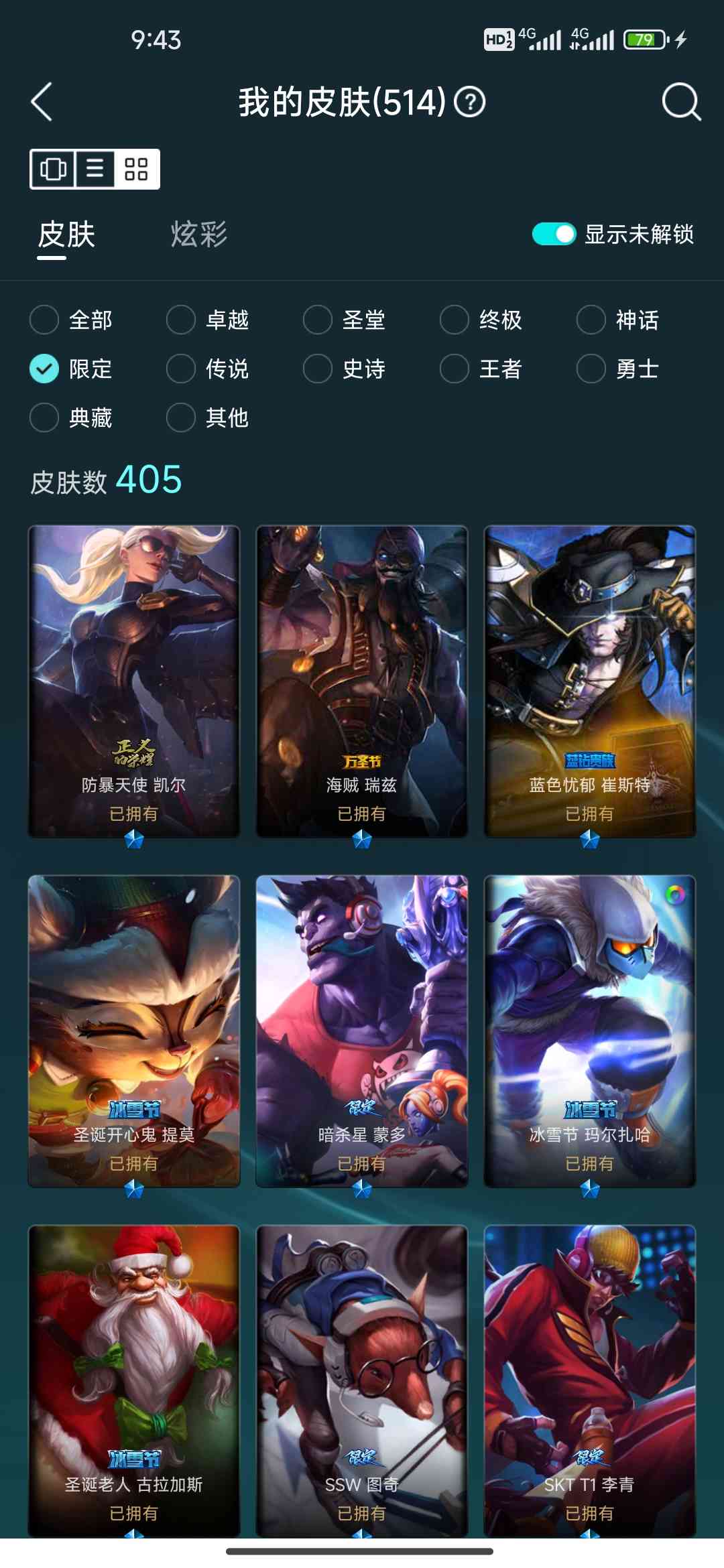This screenshot has height=1568, width=724.
Task: Open the help icon next to 我的皮肤(514)
Action: click(x=470, y=103)
